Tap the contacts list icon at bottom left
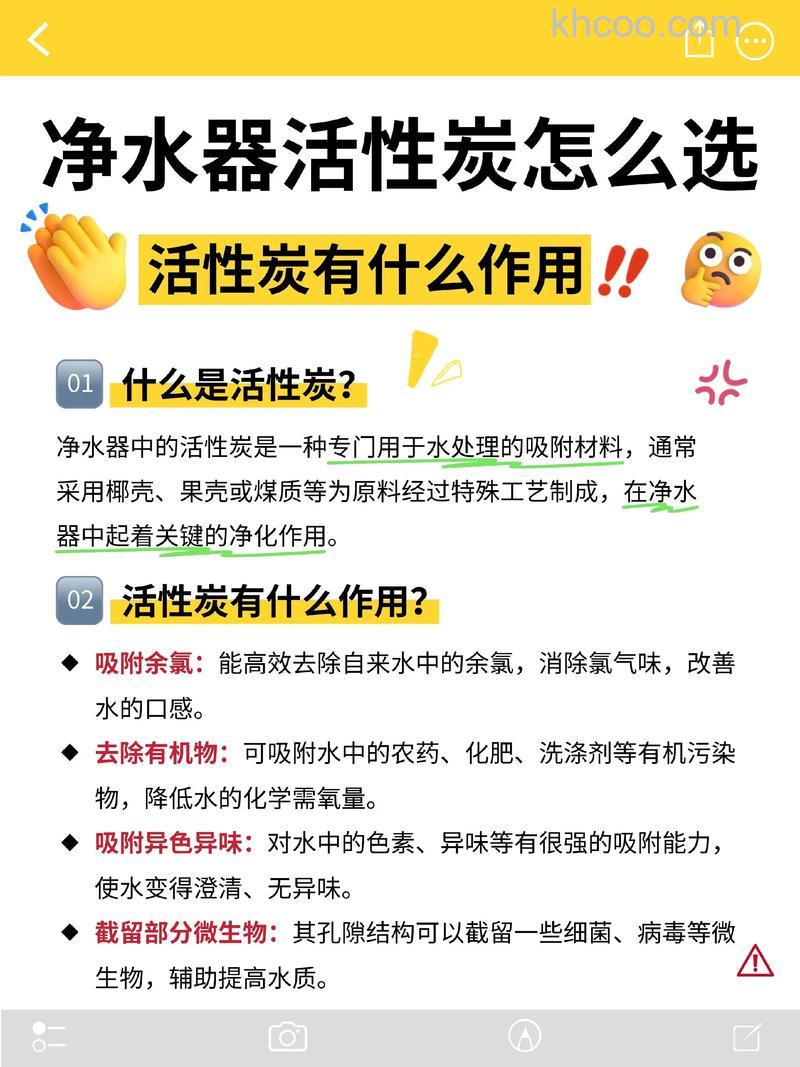 coord(48,1037)
